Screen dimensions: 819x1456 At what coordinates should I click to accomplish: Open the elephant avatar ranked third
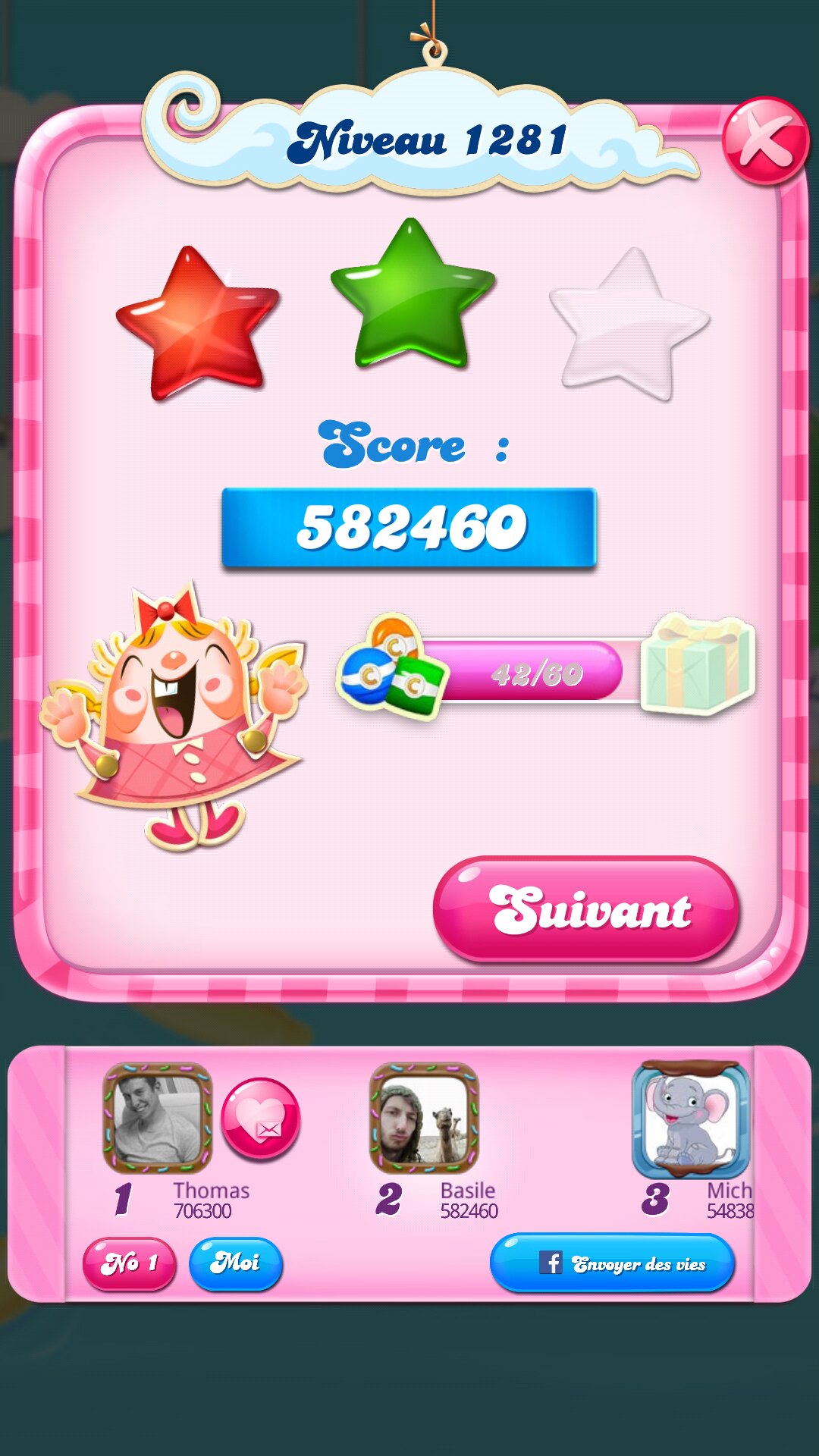click(x=690, y=1119)
